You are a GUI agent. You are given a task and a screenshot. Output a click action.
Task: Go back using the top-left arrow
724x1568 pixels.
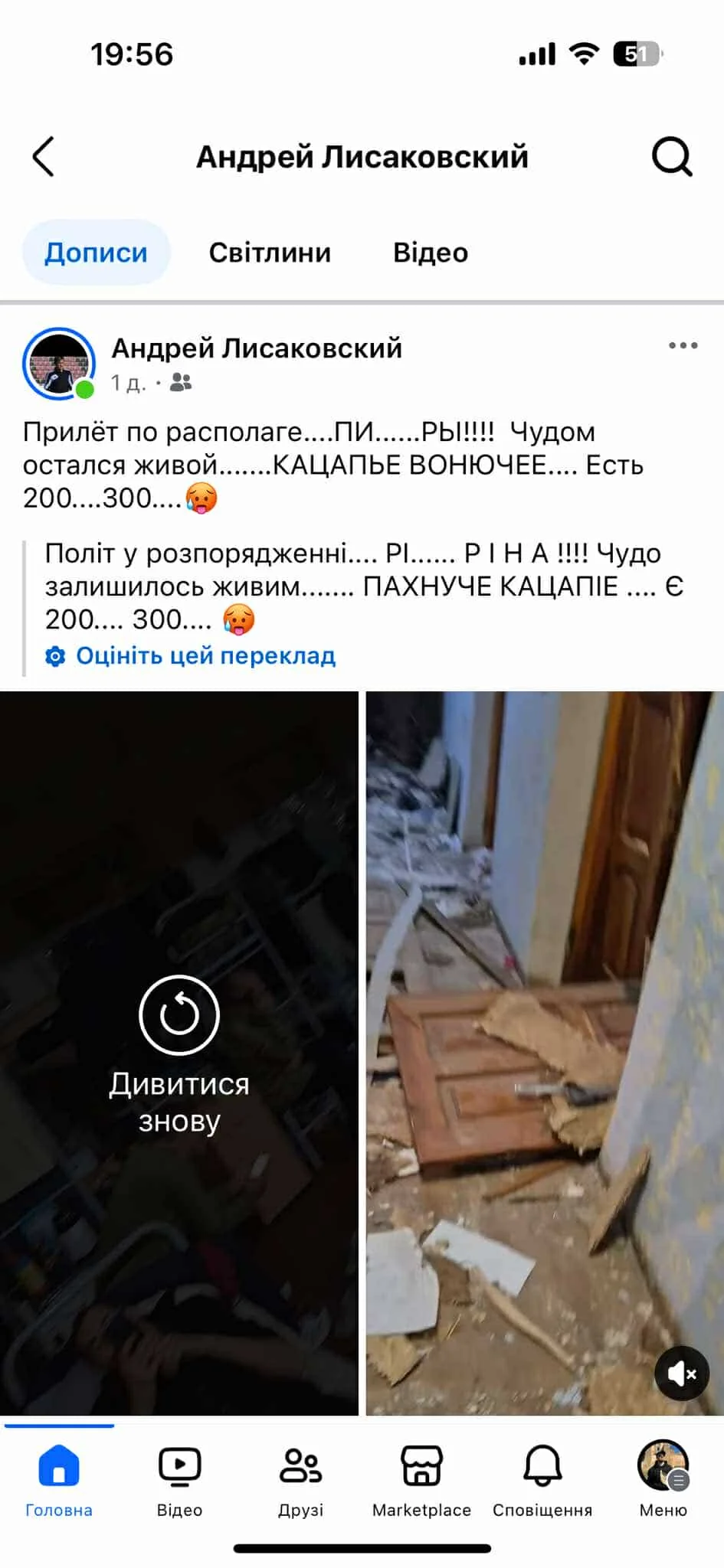tap(44, 157)
